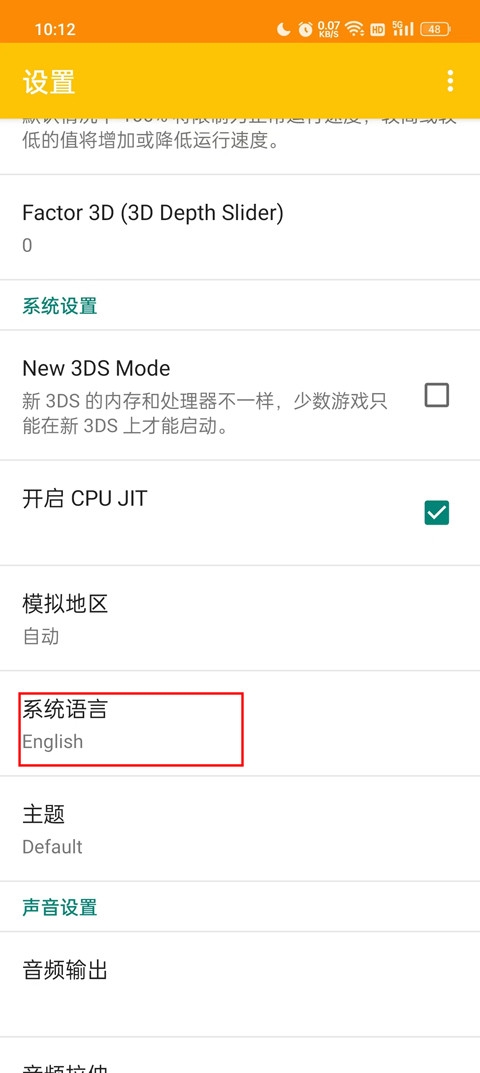This screenshot has height=1073, width=480.
Task: Disable the 开启 CPU JIT checkbox
Action: tap(437, 513)
